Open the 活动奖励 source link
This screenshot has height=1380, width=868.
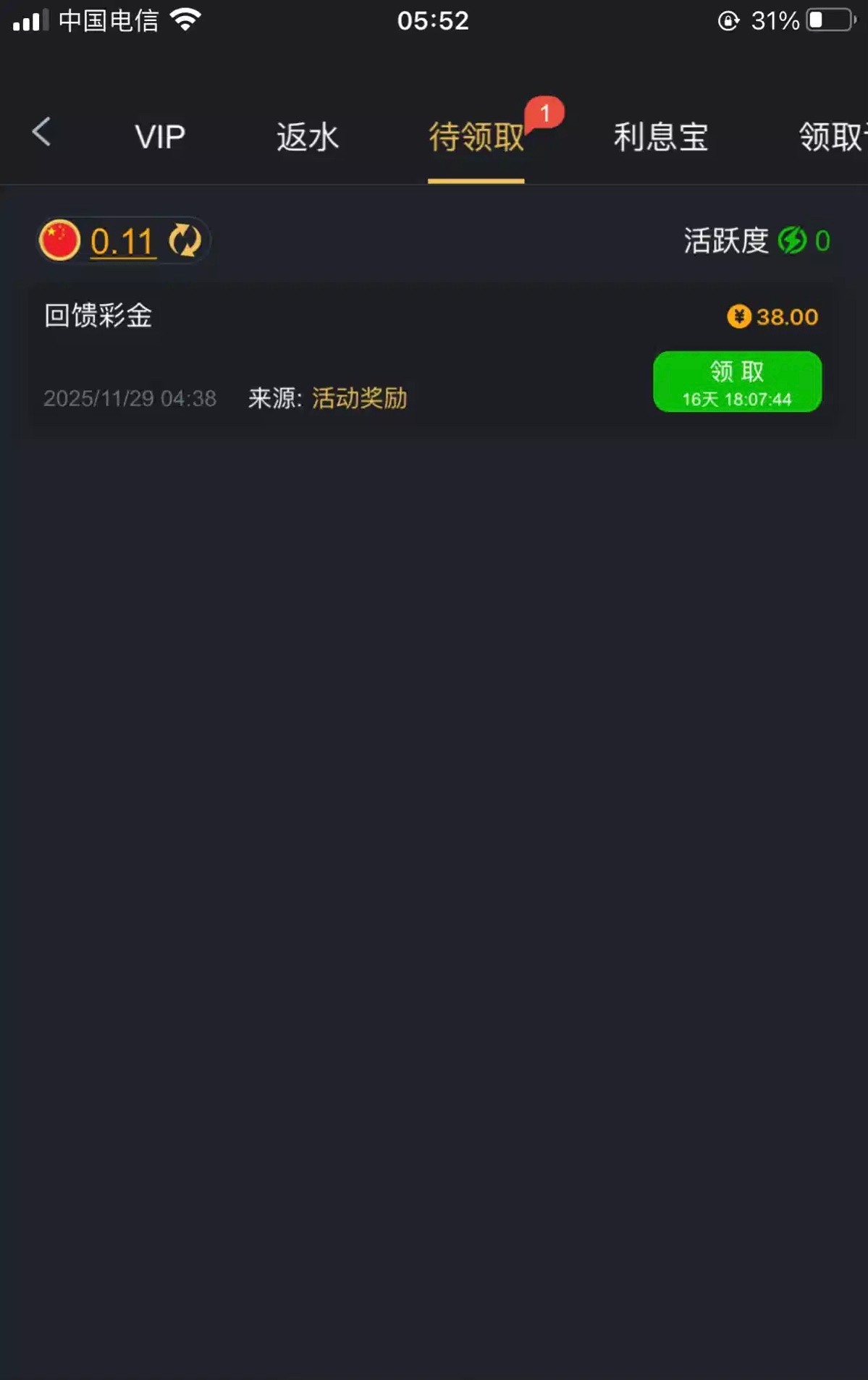coord(359,398)
